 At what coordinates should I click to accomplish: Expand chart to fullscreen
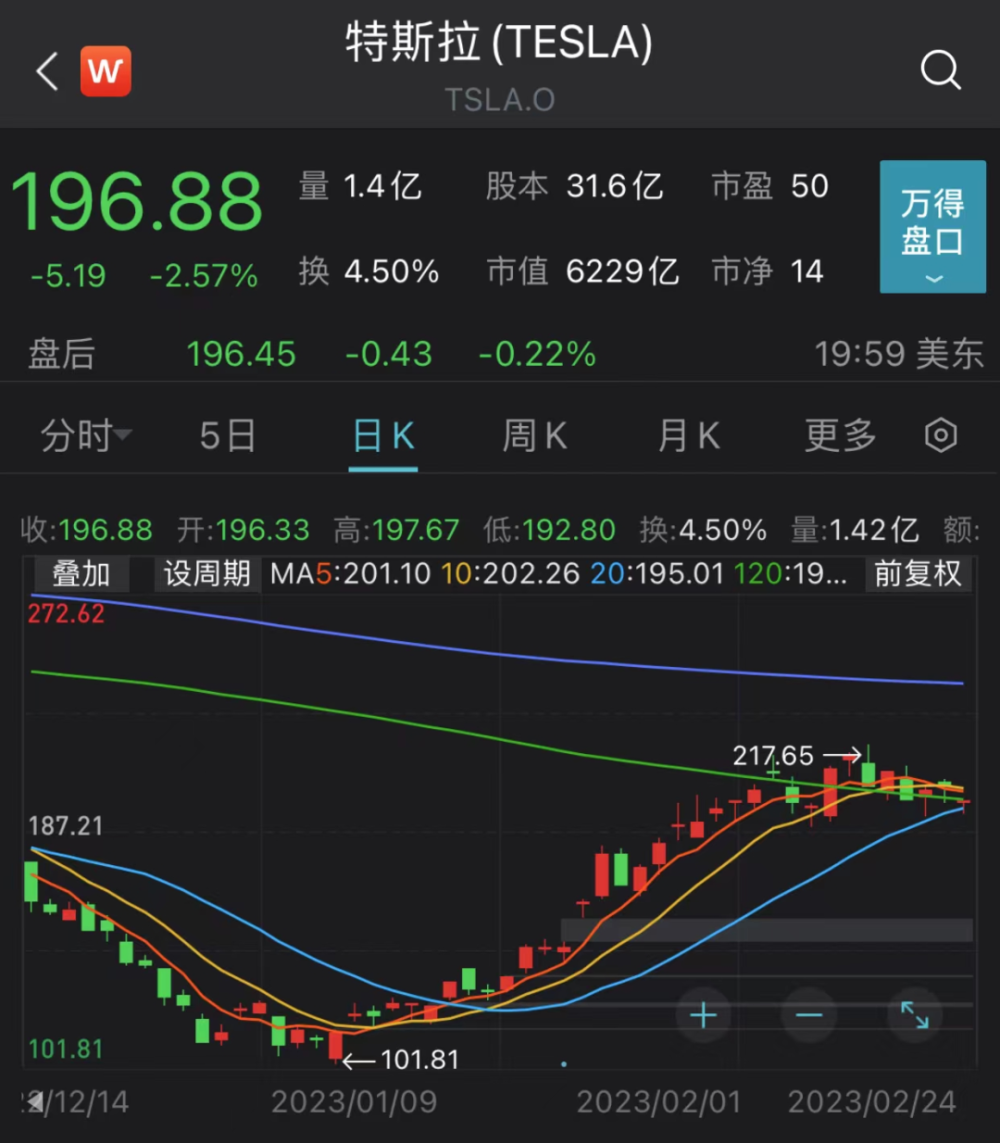[914, 1016]
